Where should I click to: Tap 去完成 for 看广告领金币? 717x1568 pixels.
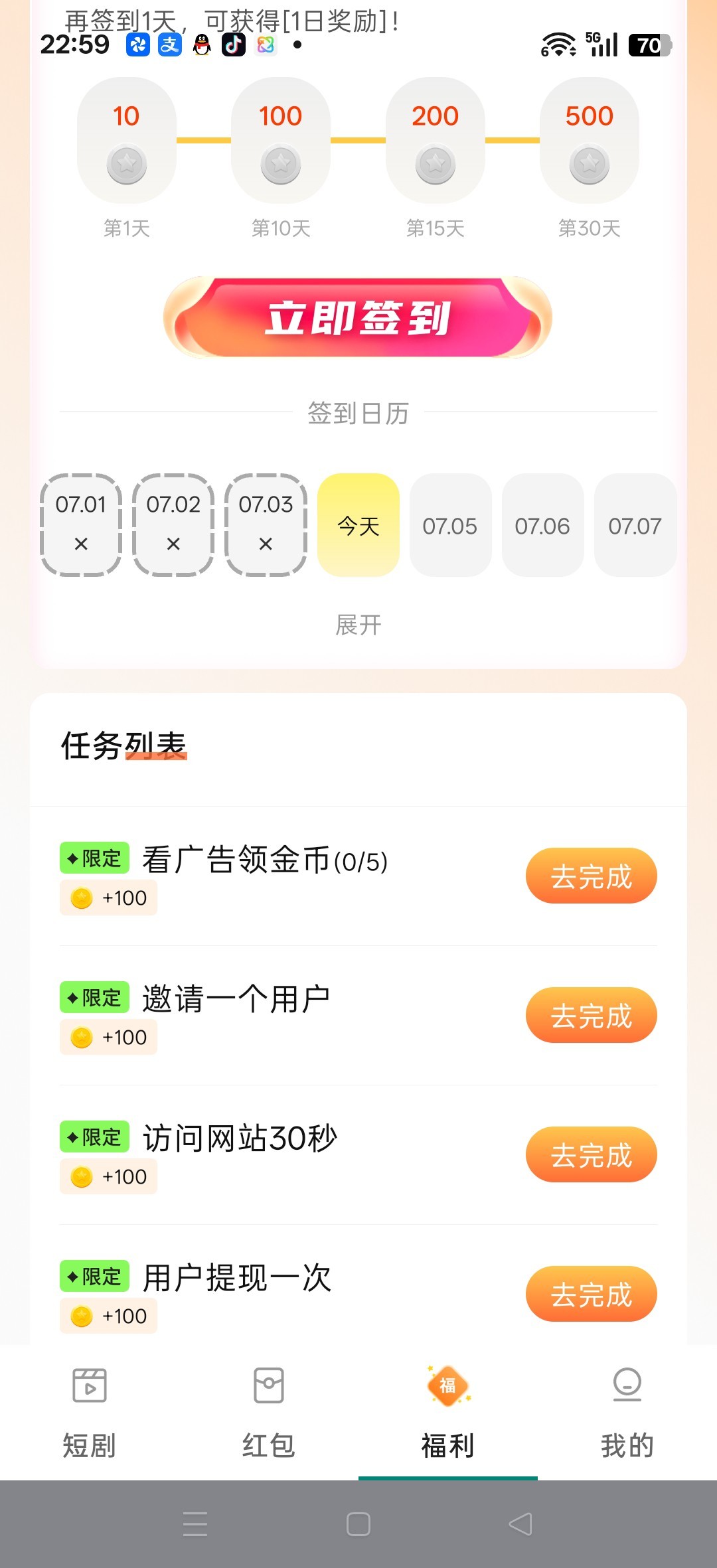[x=592, y=876]
